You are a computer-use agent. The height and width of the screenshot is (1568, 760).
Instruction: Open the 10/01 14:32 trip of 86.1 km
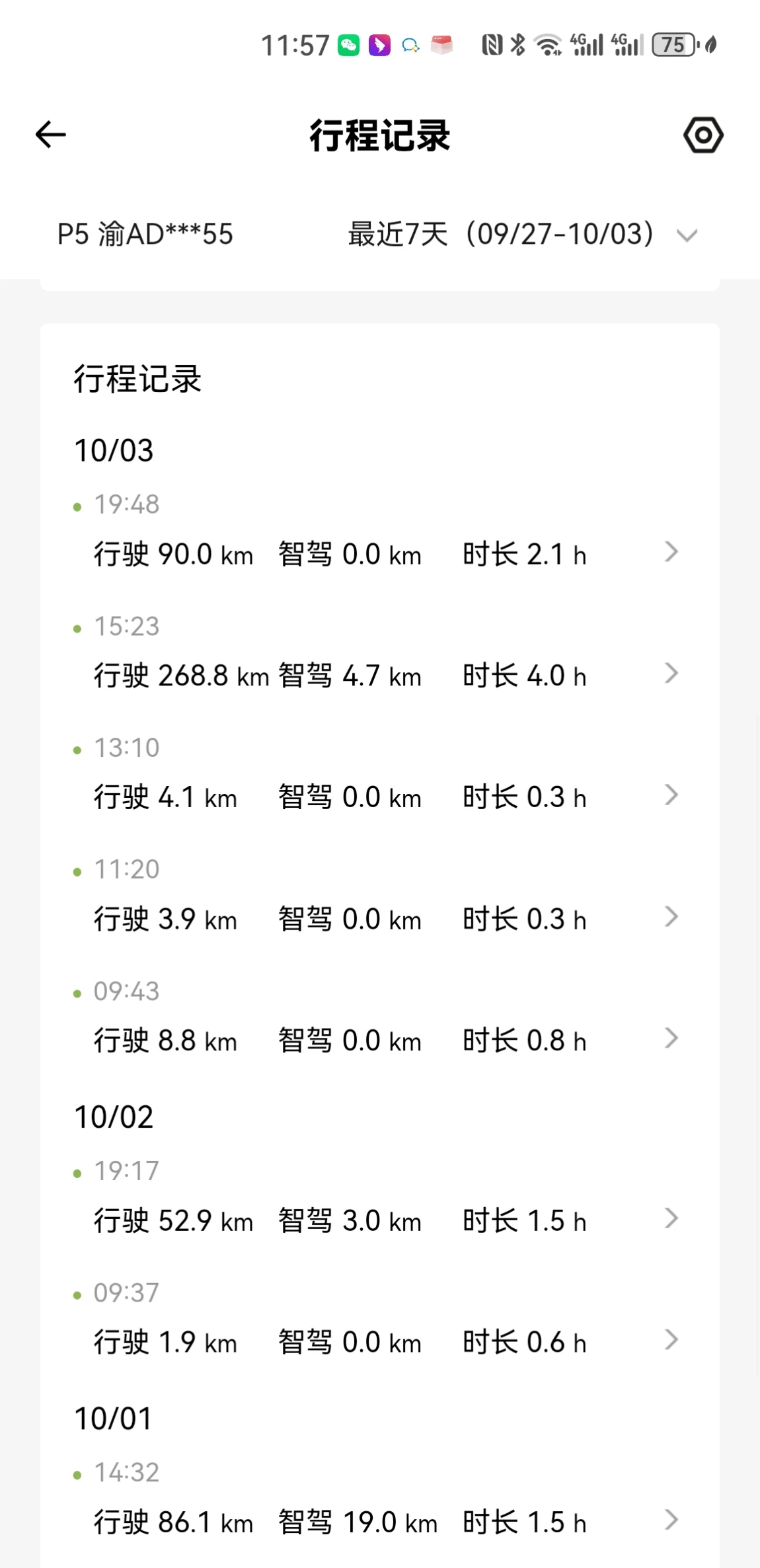click(x=380, y=1500)
